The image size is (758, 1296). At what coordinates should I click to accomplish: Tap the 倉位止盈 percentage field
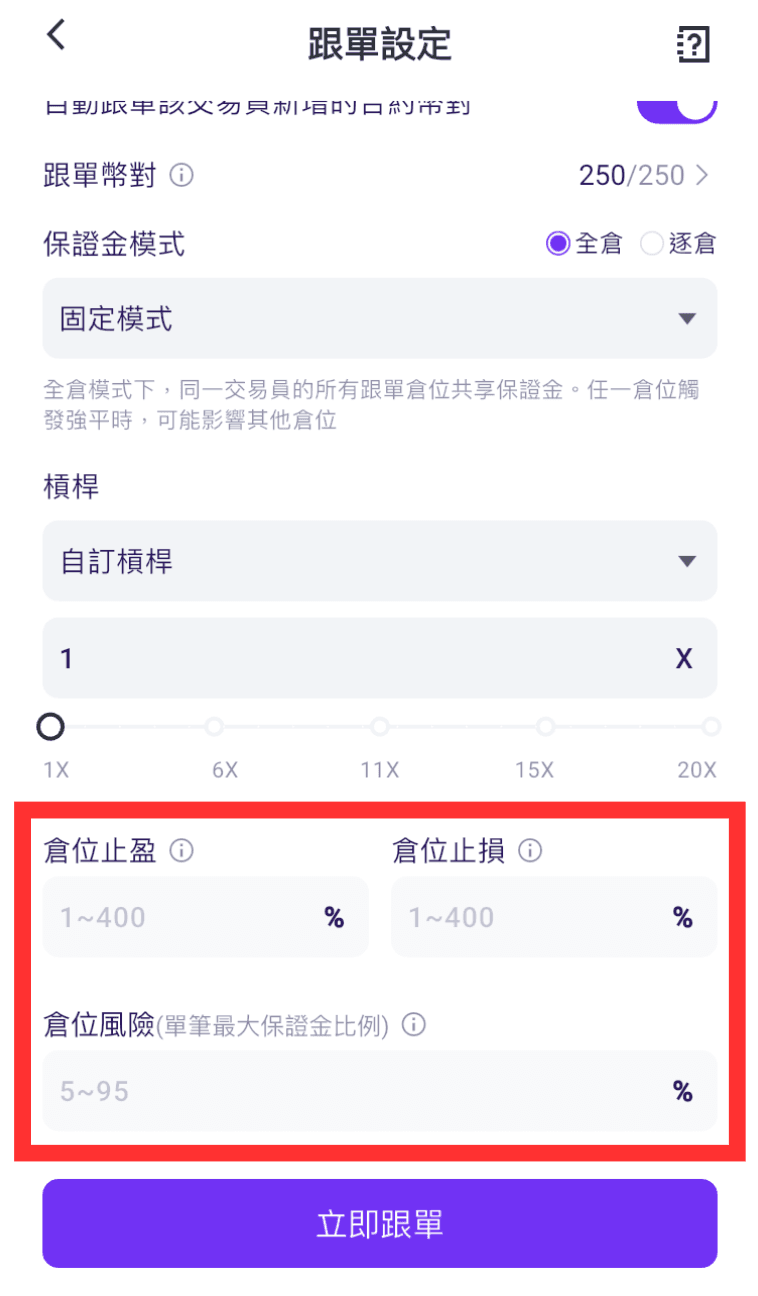point(205,917)
